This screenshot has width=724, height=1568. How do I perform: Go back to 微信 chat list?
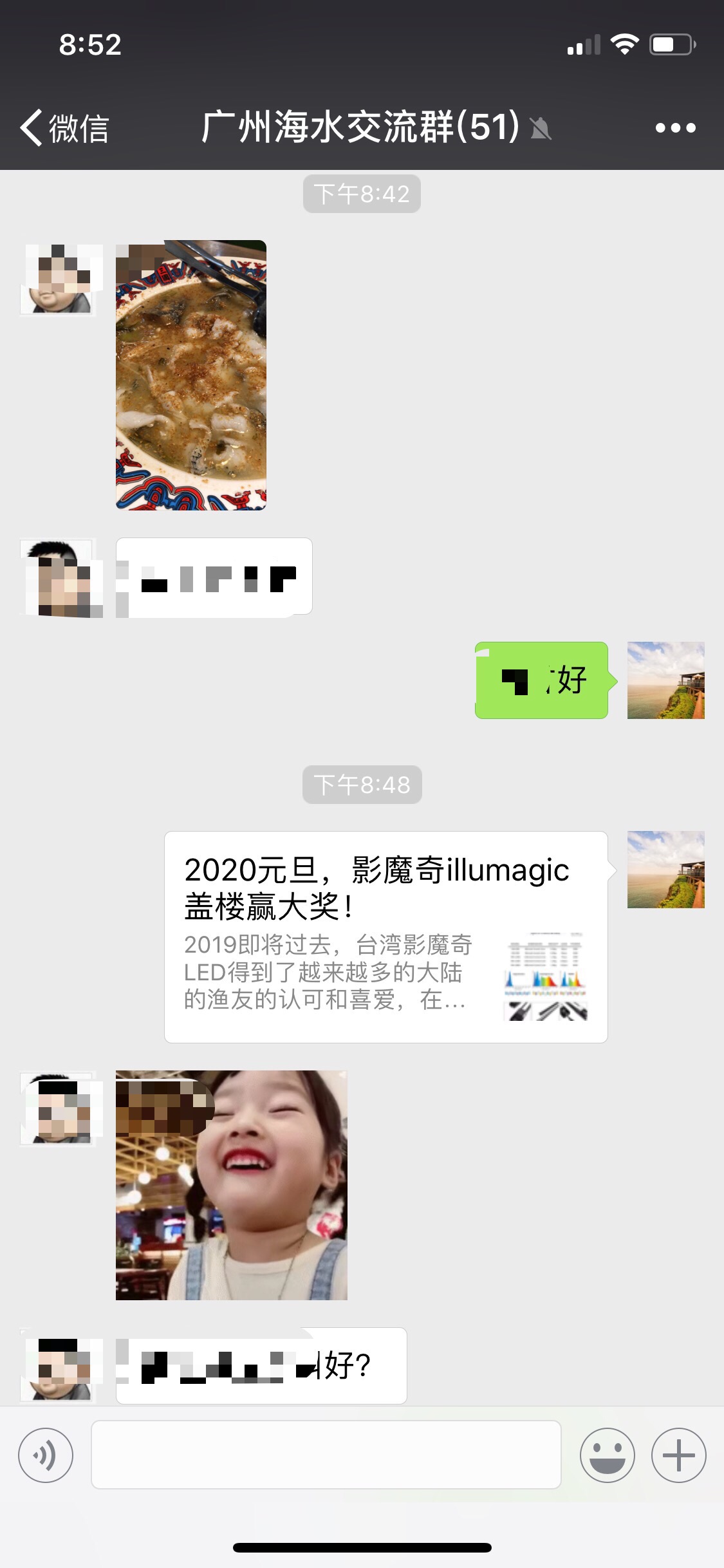[x=64, y=127]
